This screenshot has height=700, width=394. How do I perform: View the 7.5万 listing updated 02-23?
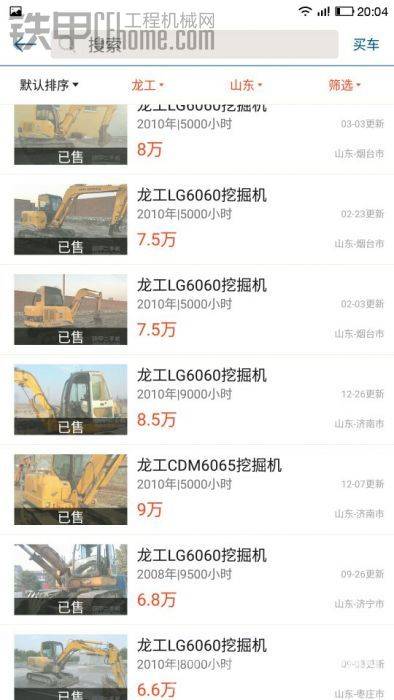197,220
